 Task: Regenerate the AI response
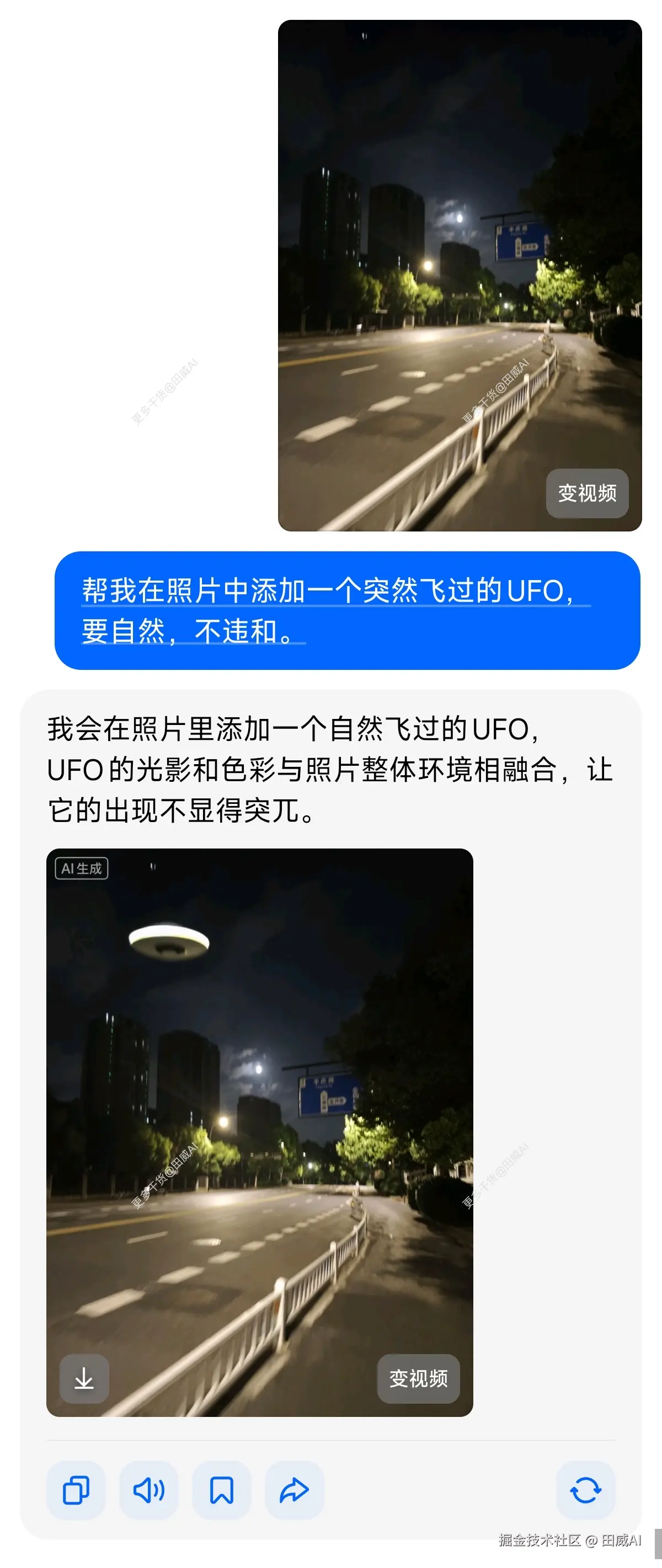pos(586,1490)
